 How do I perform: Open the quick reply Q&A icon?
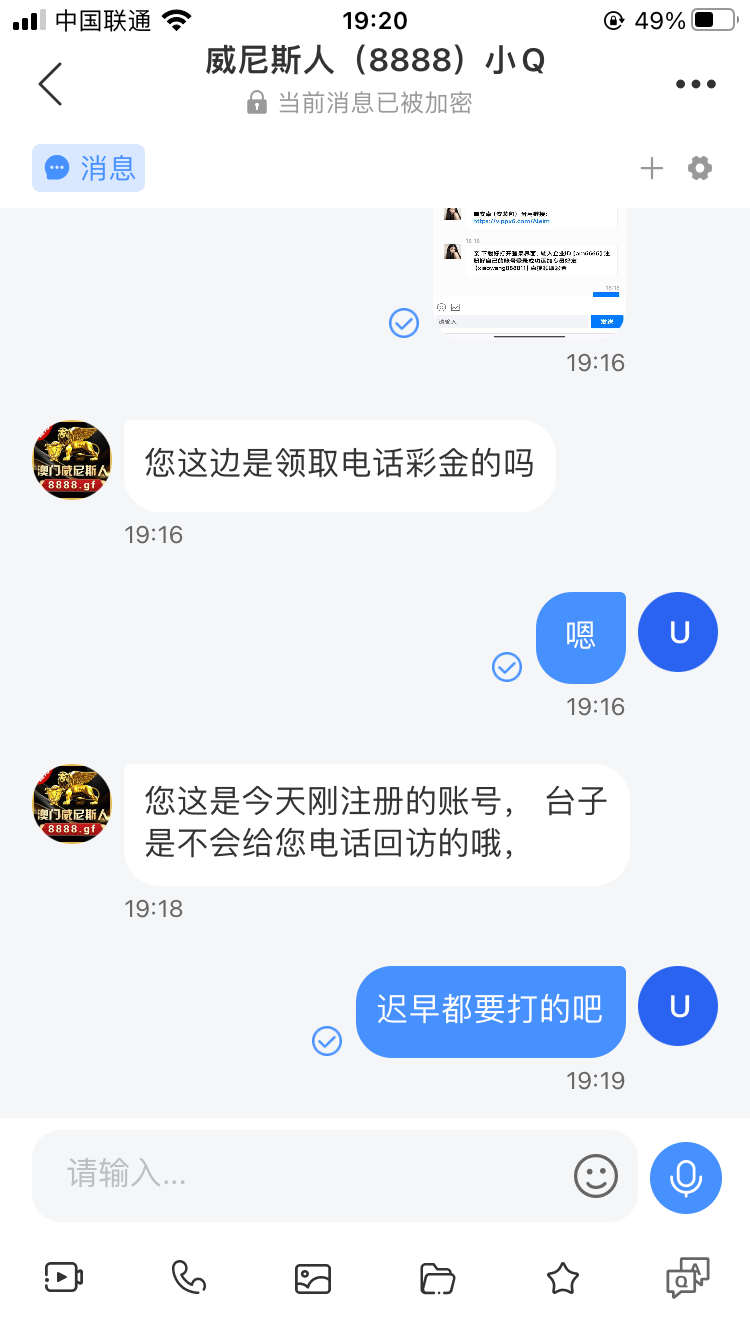tap(687, 1277)
